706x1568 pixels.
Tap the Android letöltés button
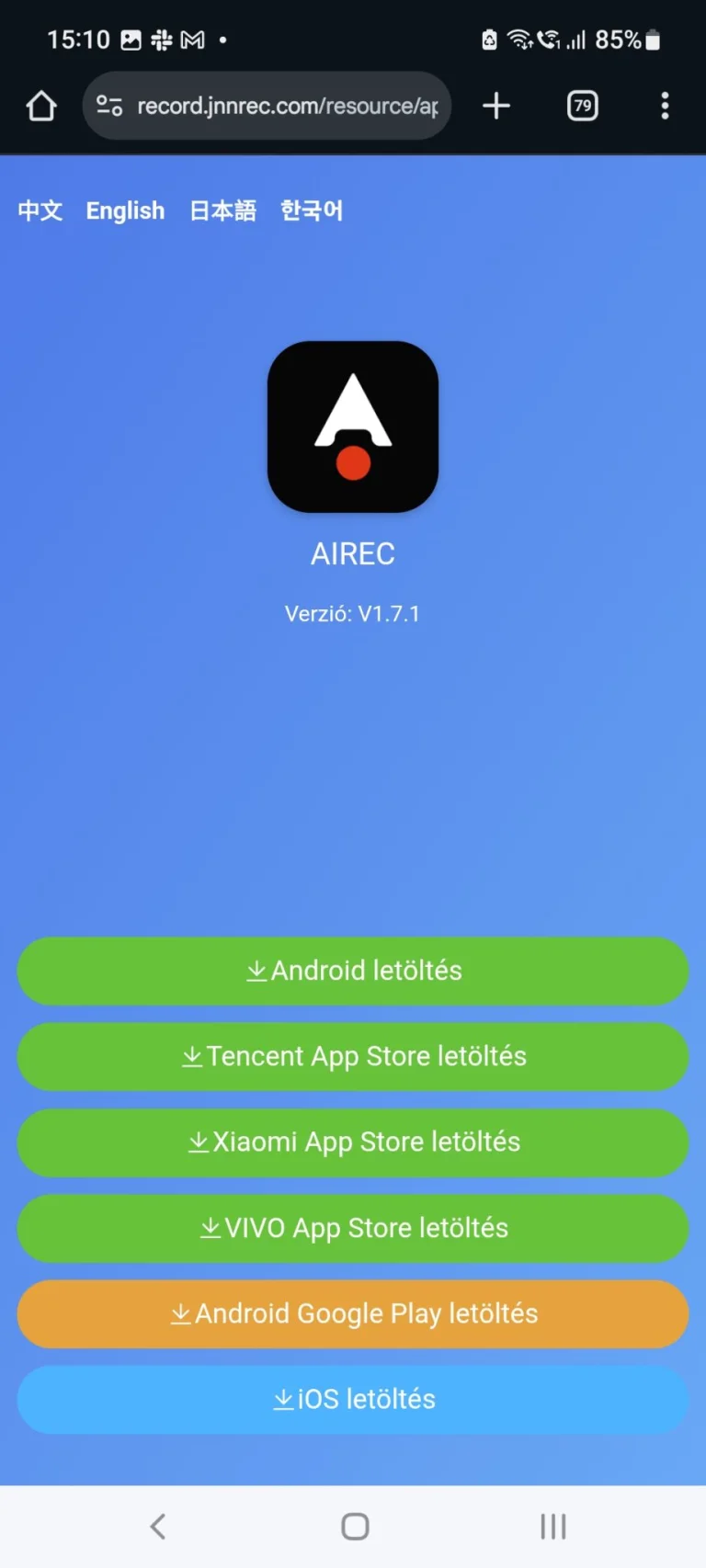(x=353, y=971)
